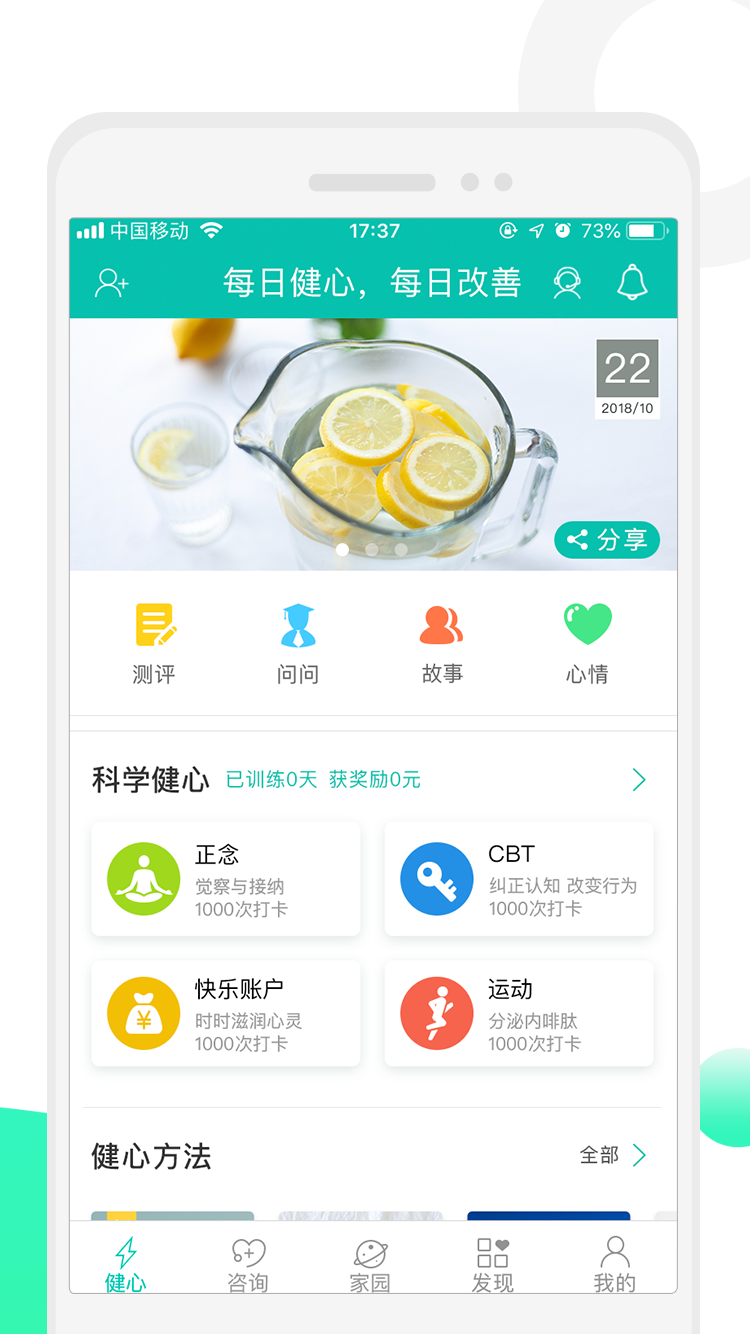Expand the 科学健心 section chevron
The image size is (750, 1334).
(640, 779)
